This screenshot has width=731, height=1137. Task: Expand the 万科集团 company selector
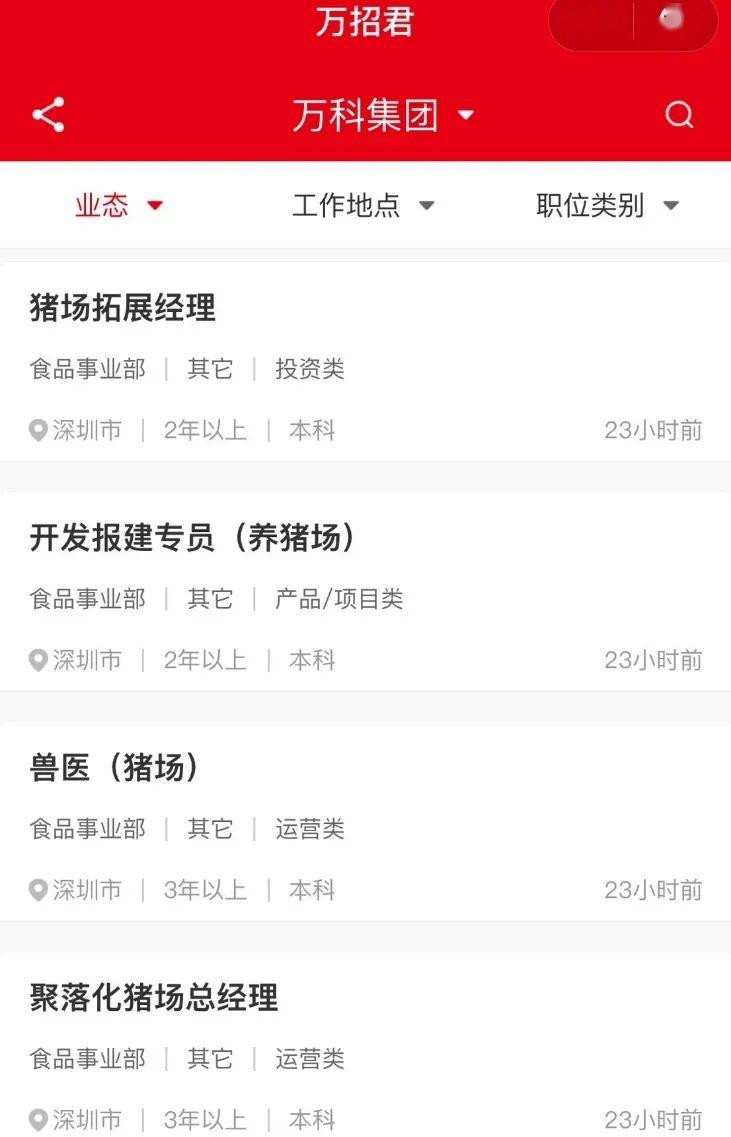pyautogui.click(x=383, y=116)
